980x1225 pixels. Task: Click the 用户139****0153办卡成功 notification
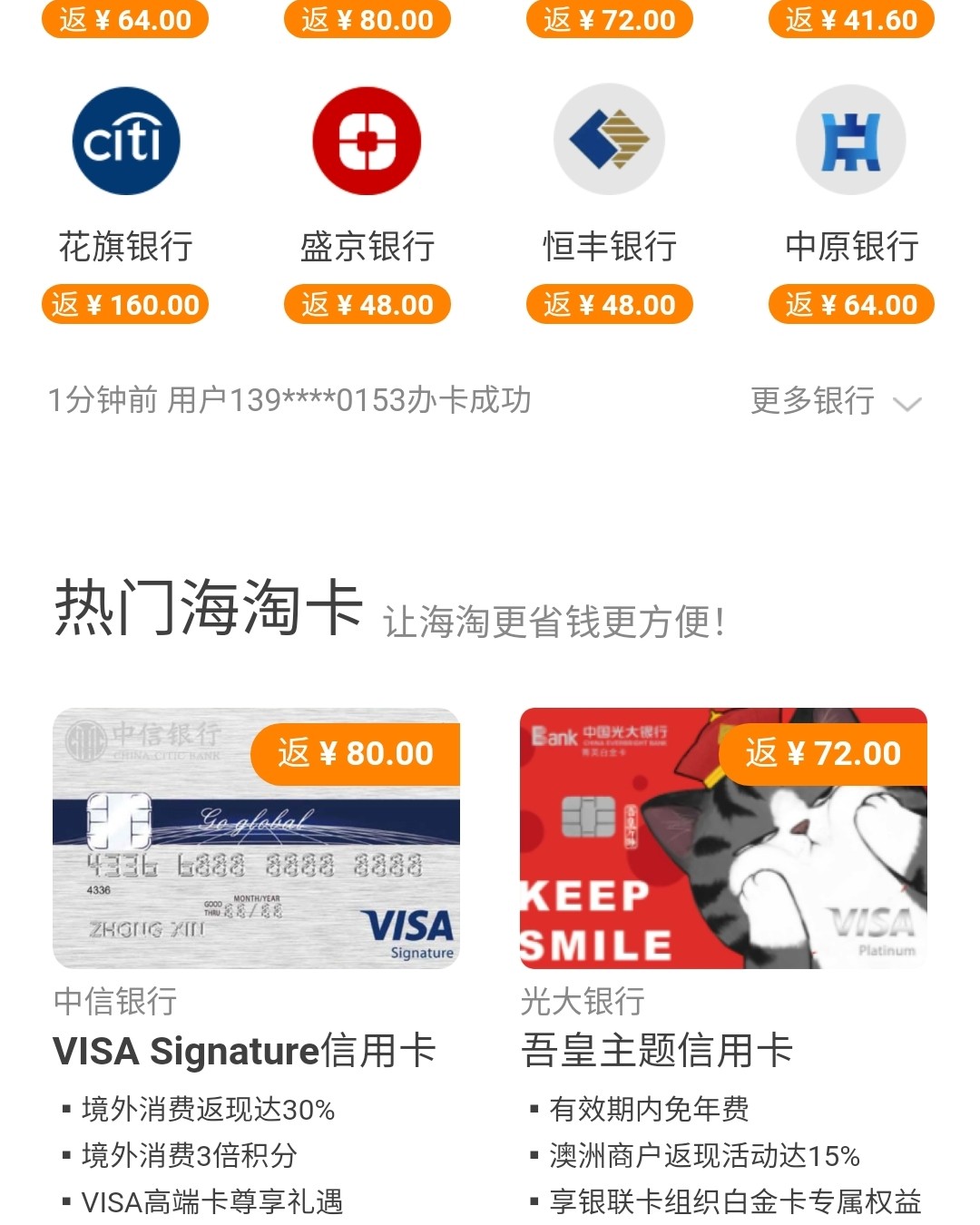tap(290, 399)
